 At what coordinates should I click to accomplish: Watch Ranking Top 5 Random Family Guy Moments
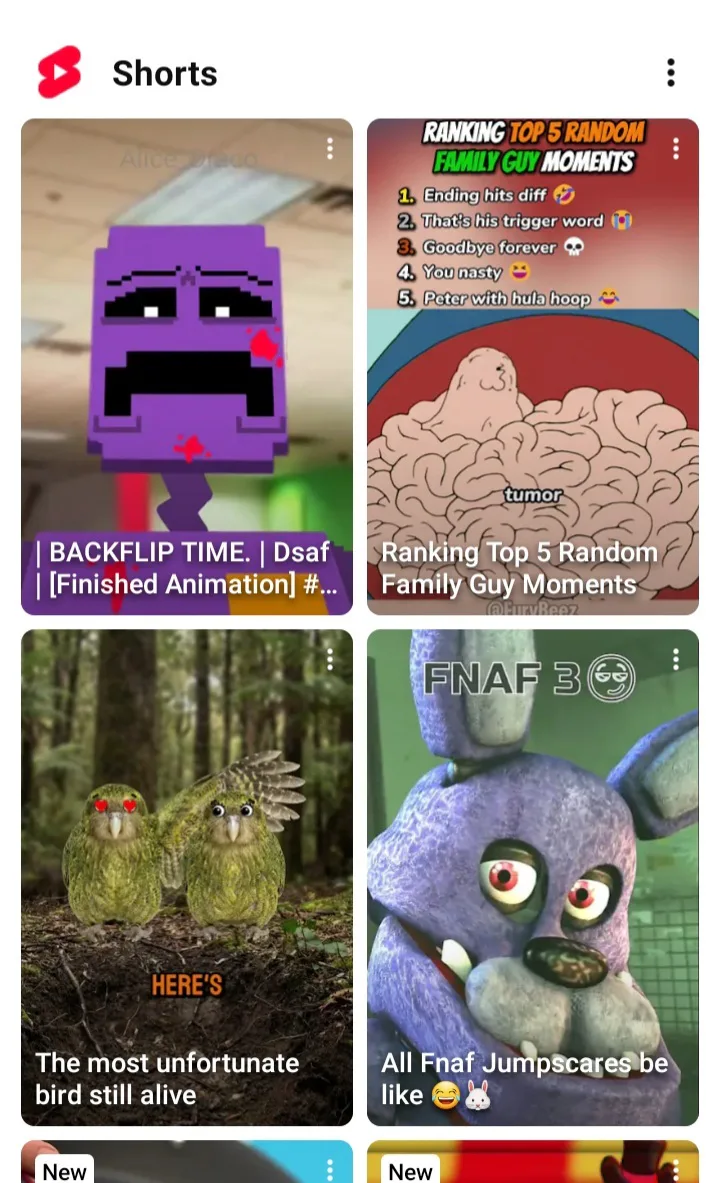pyautogui.click(x=532, y=366)
